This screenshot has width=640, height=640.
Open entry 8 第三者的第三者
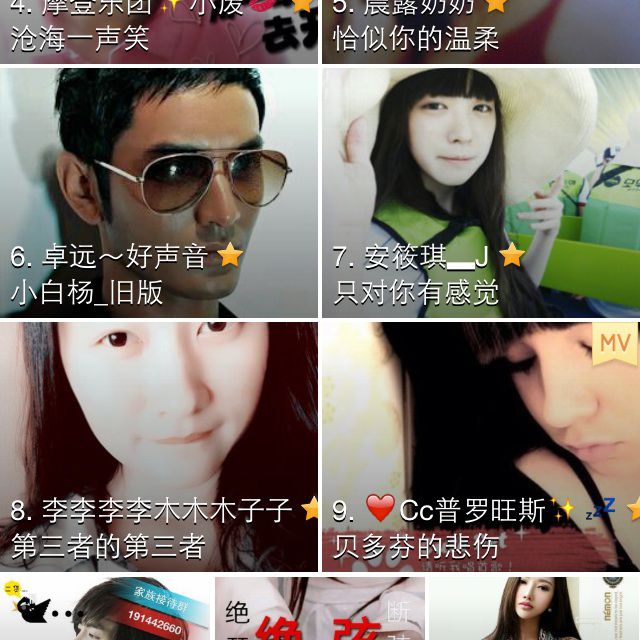click(158, 446)
